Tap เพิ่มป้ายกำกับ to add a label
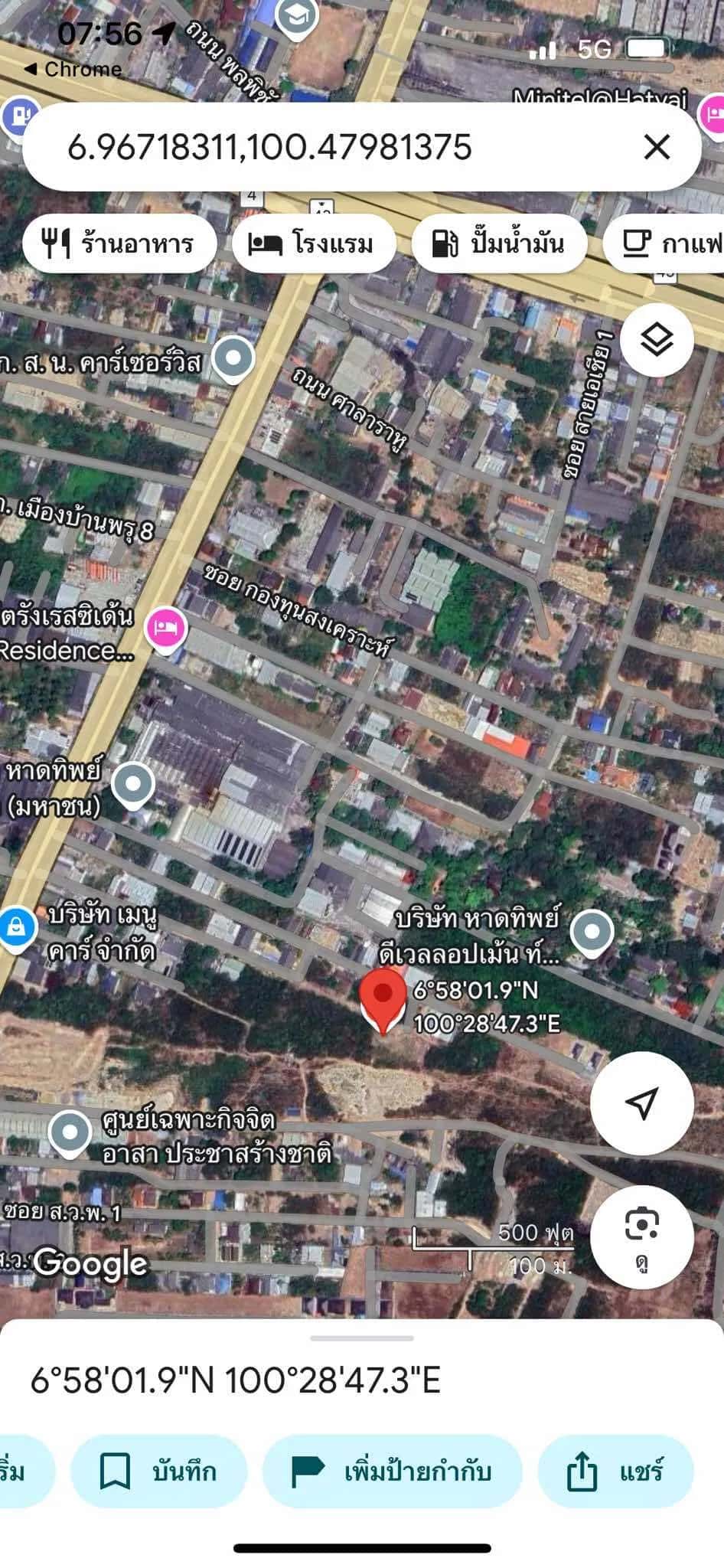 tap(392, 1471)
